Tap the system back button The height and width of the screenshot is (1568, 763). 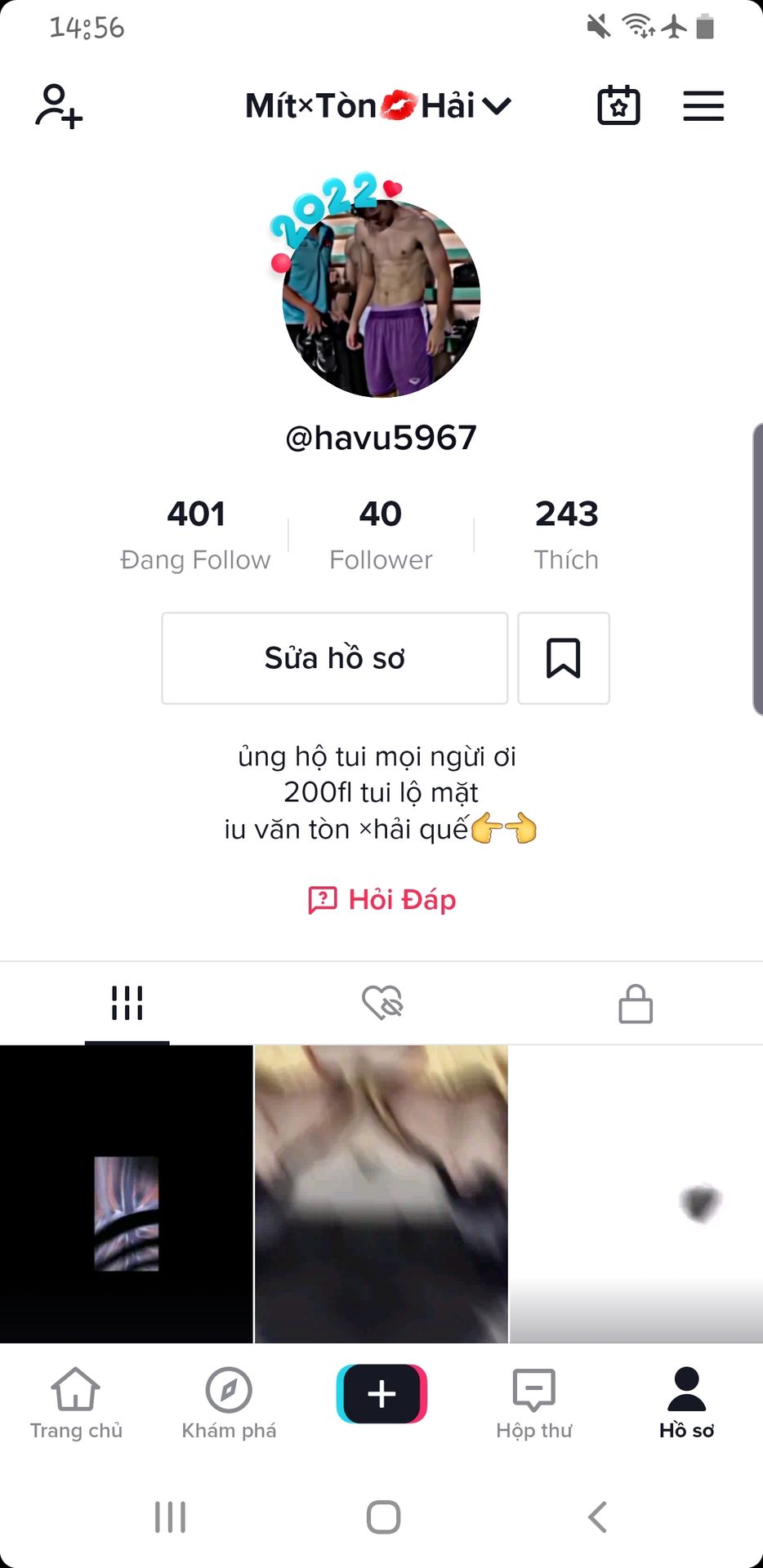pyautogui.click(x=597, y=1517)
